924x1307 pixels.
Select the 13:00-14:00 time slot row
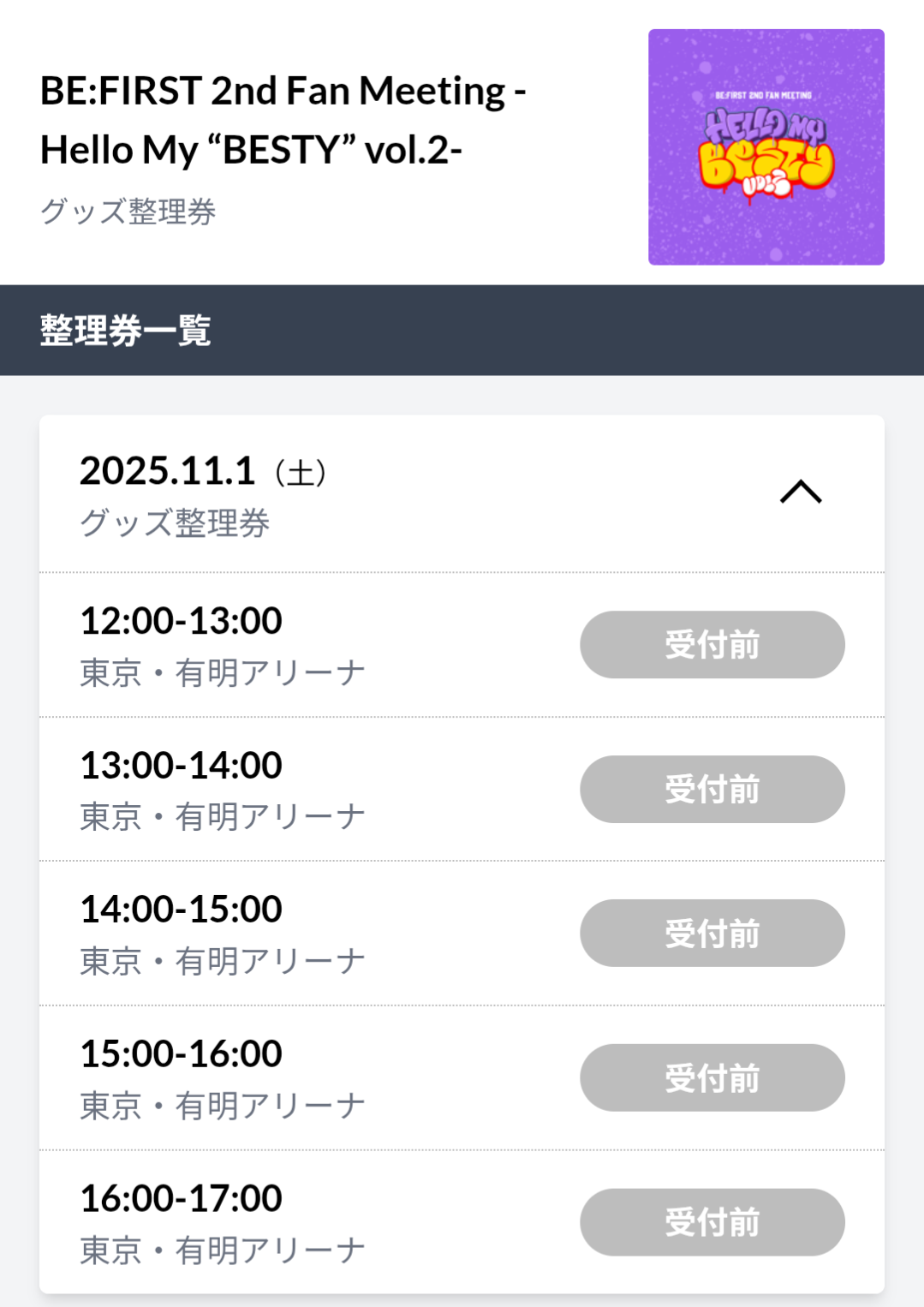coord(180,763)
